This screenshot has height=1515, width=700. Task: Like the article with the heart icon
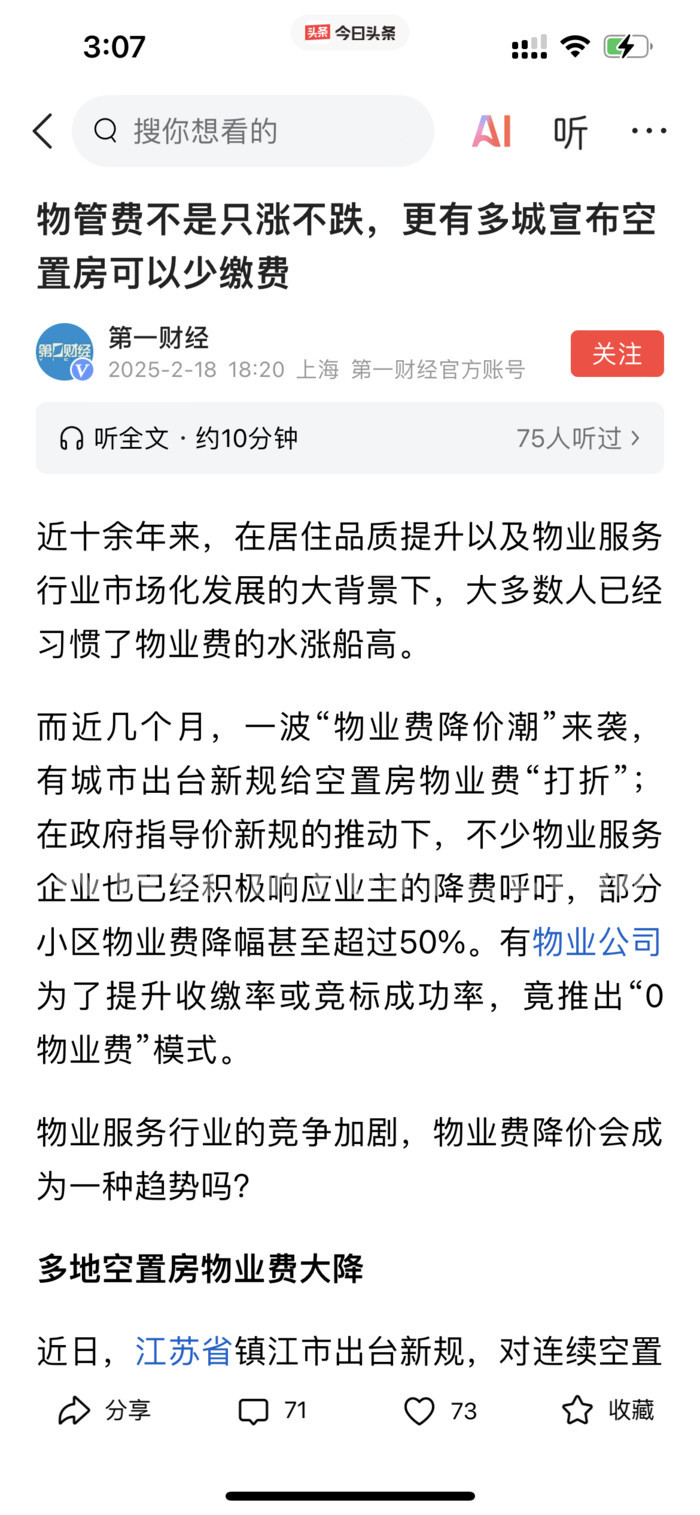(x=440, y=1411)
